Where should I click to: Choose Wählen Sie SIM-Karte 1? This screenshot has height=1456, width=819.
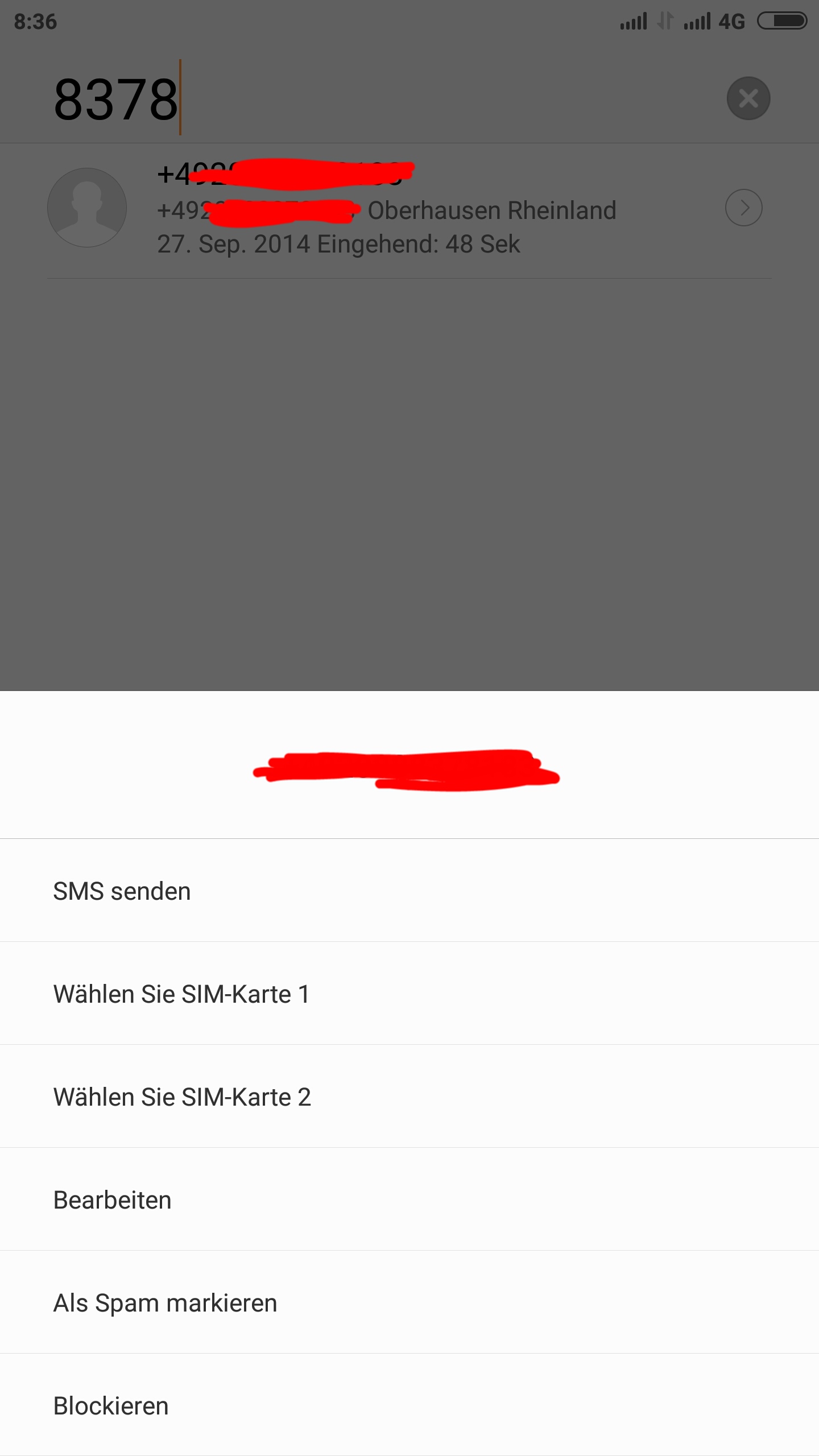(409, 994)
